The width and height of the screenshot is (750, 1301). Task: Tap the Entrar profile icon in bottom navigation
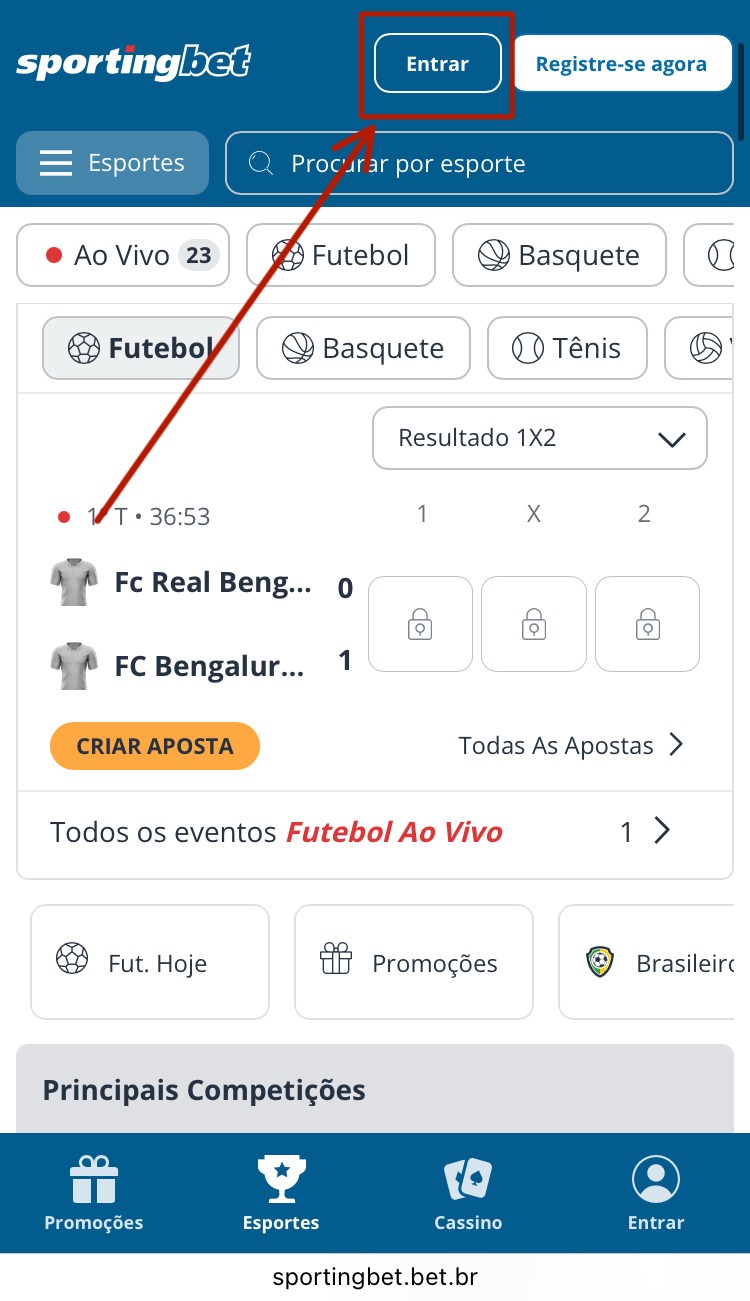(656, 1193)
